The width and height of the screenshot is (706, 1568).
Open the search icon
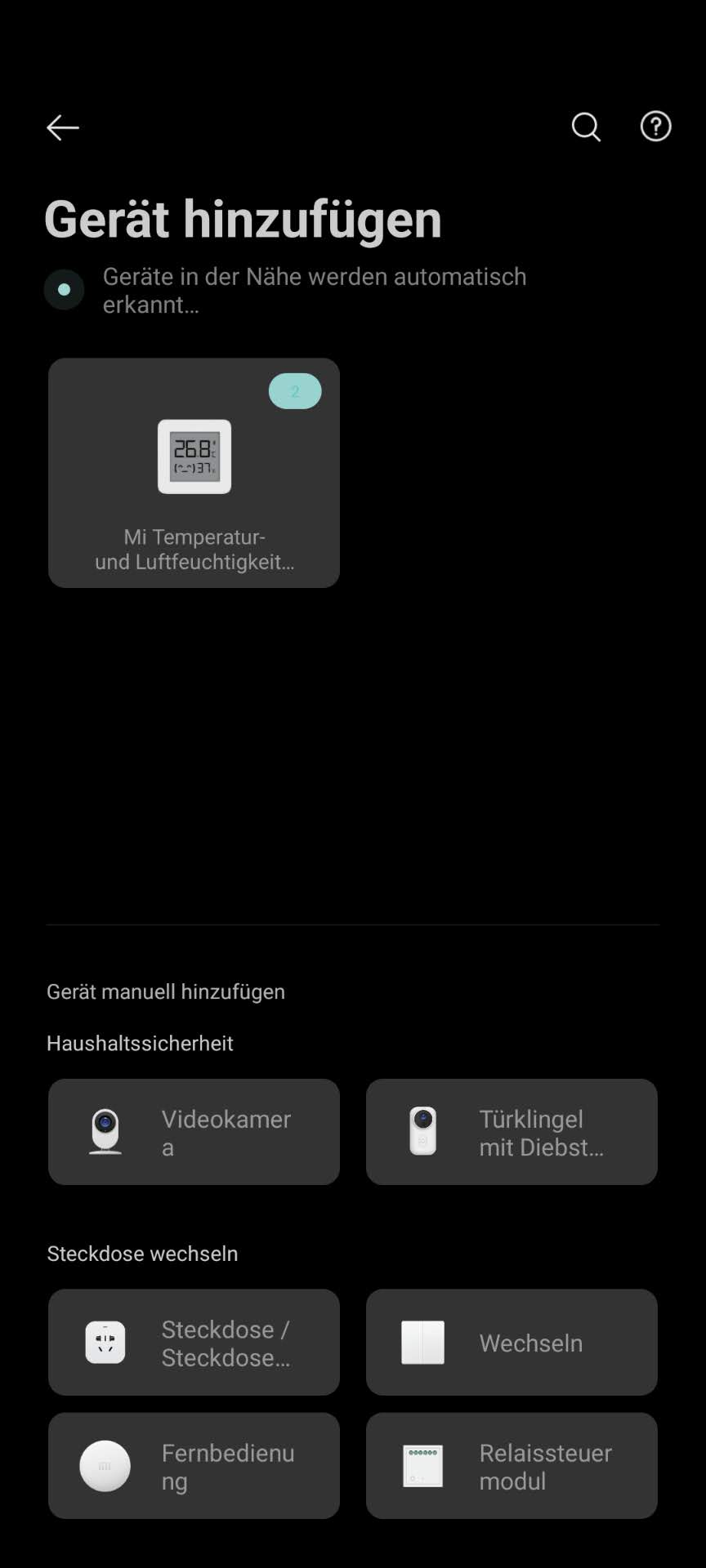point(586,127)
